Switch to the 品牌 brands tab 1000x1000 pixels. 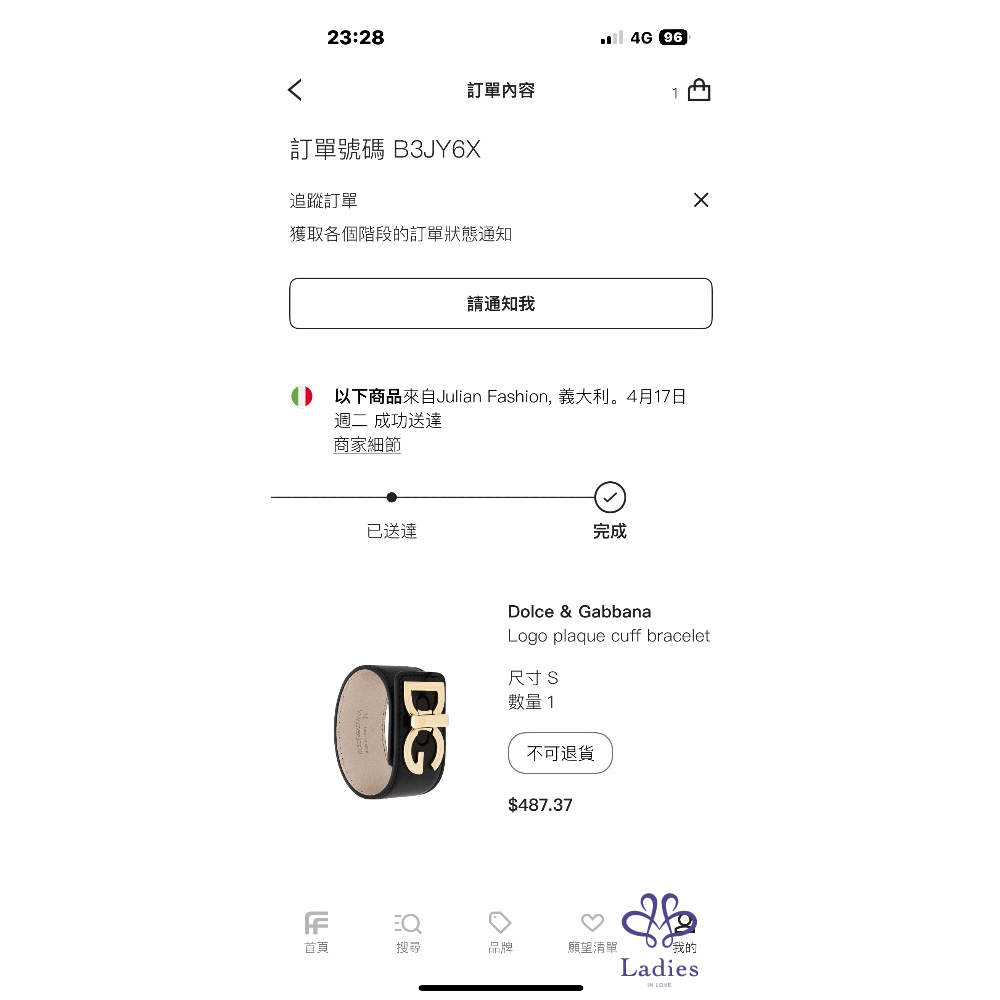[x=500, y=932]
